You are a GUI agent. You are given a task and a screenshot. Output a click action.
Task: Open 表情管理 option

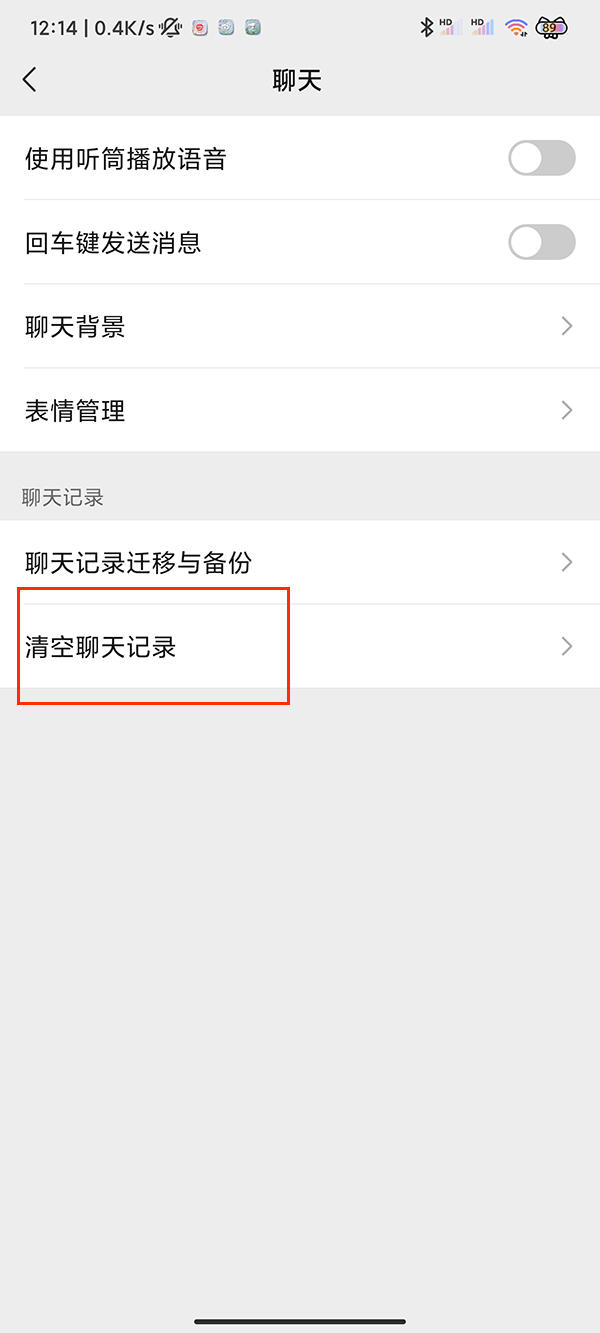(300, 410)
